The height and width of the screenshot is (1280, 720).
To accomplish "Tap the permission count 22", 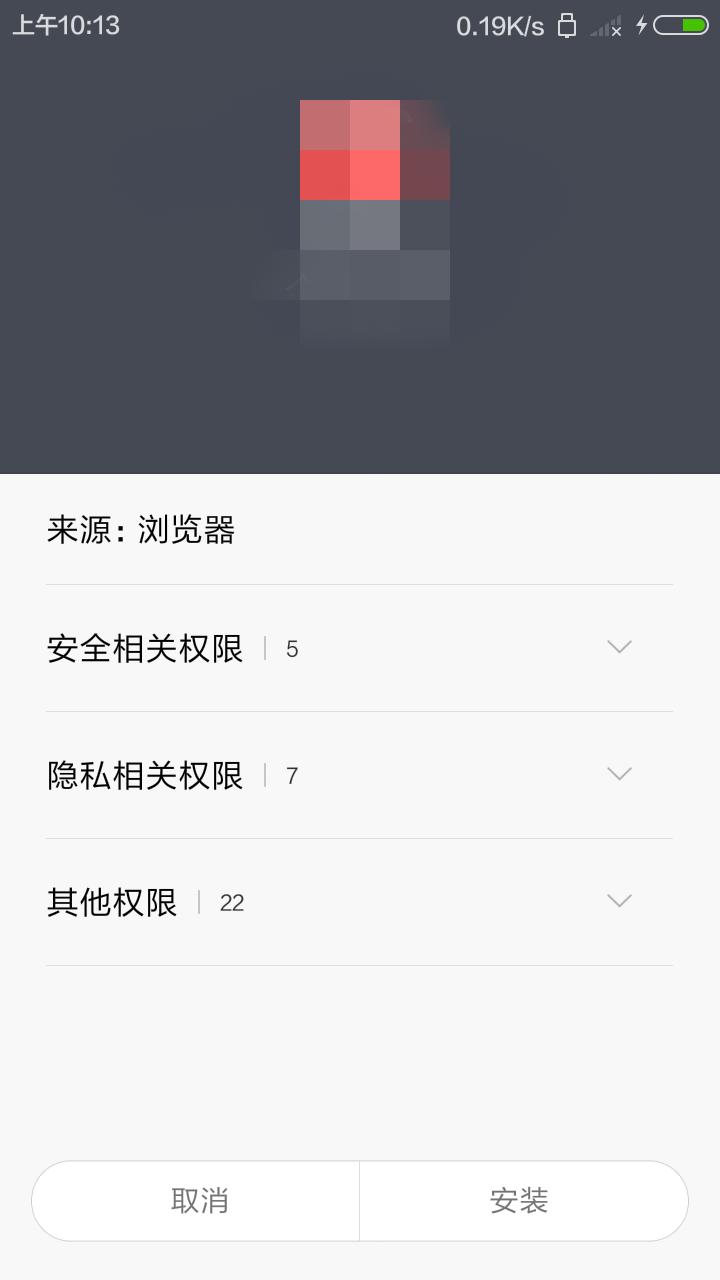I will tap(232, 903).
